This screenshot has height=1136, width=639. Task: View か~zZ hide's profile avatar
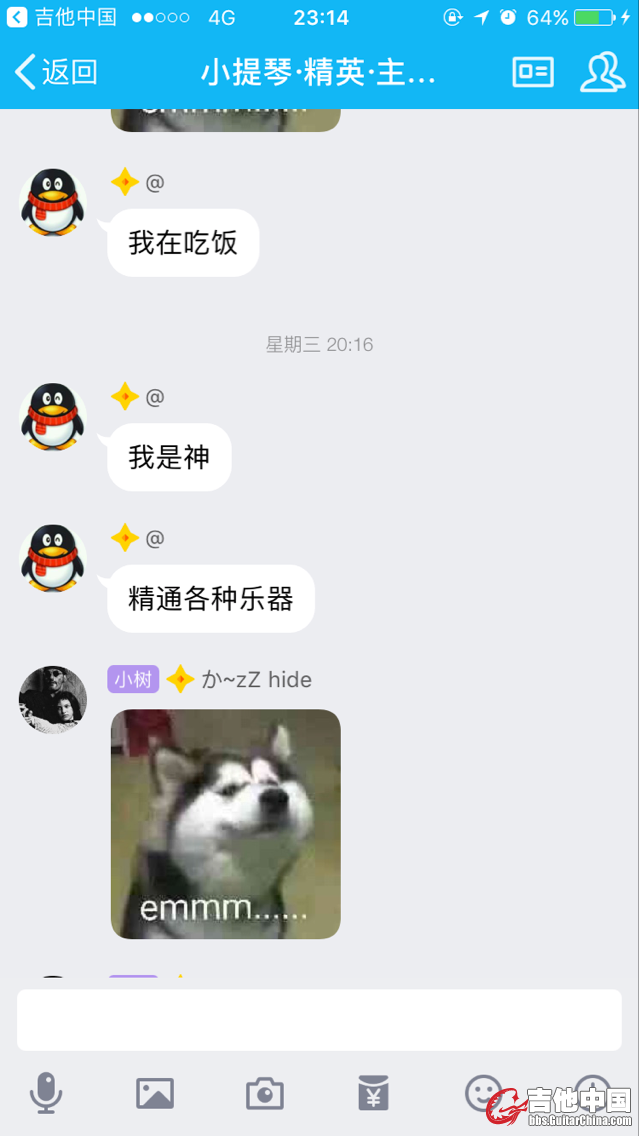(x=53, y=699)
